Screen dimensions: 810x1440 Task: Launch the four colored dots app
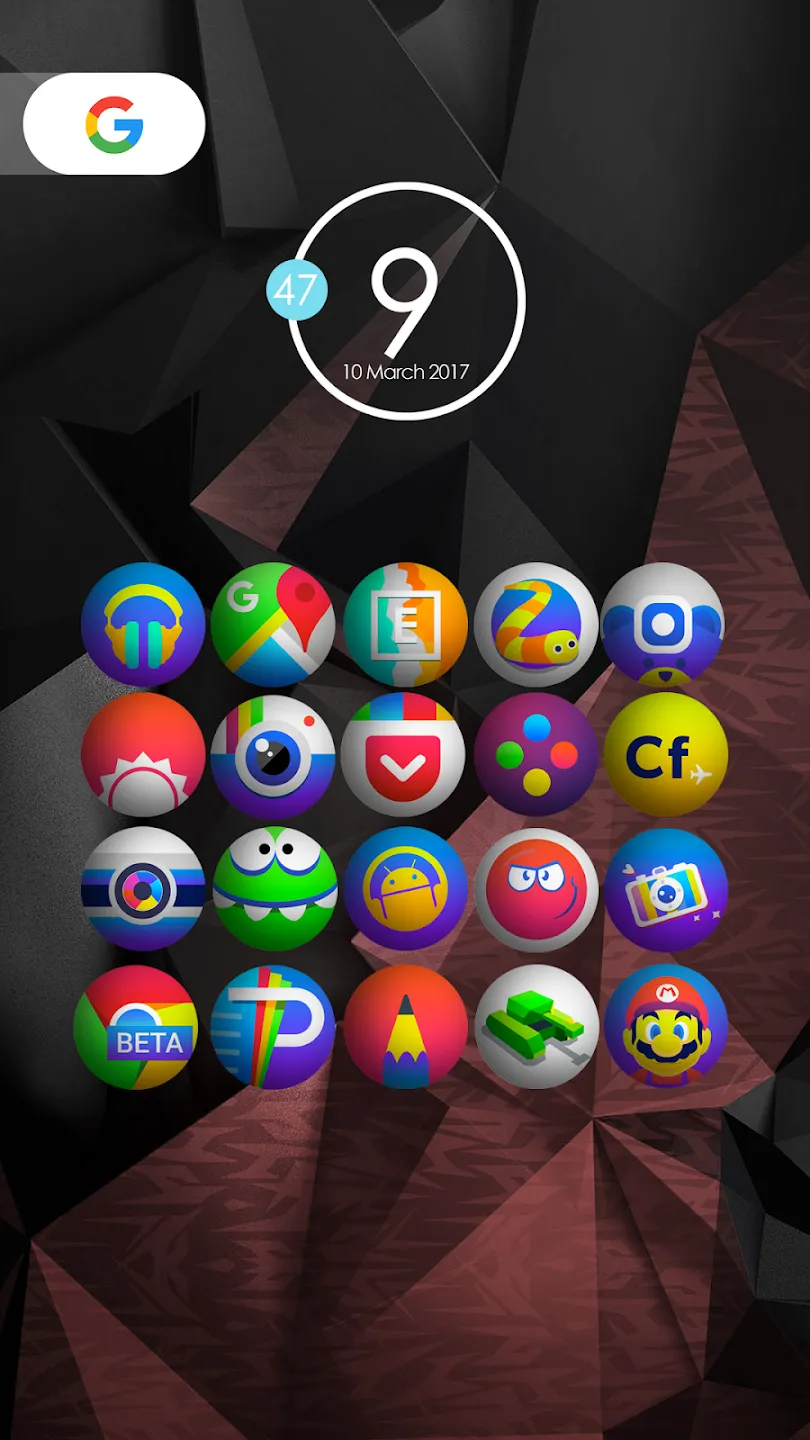pos(536,755)
